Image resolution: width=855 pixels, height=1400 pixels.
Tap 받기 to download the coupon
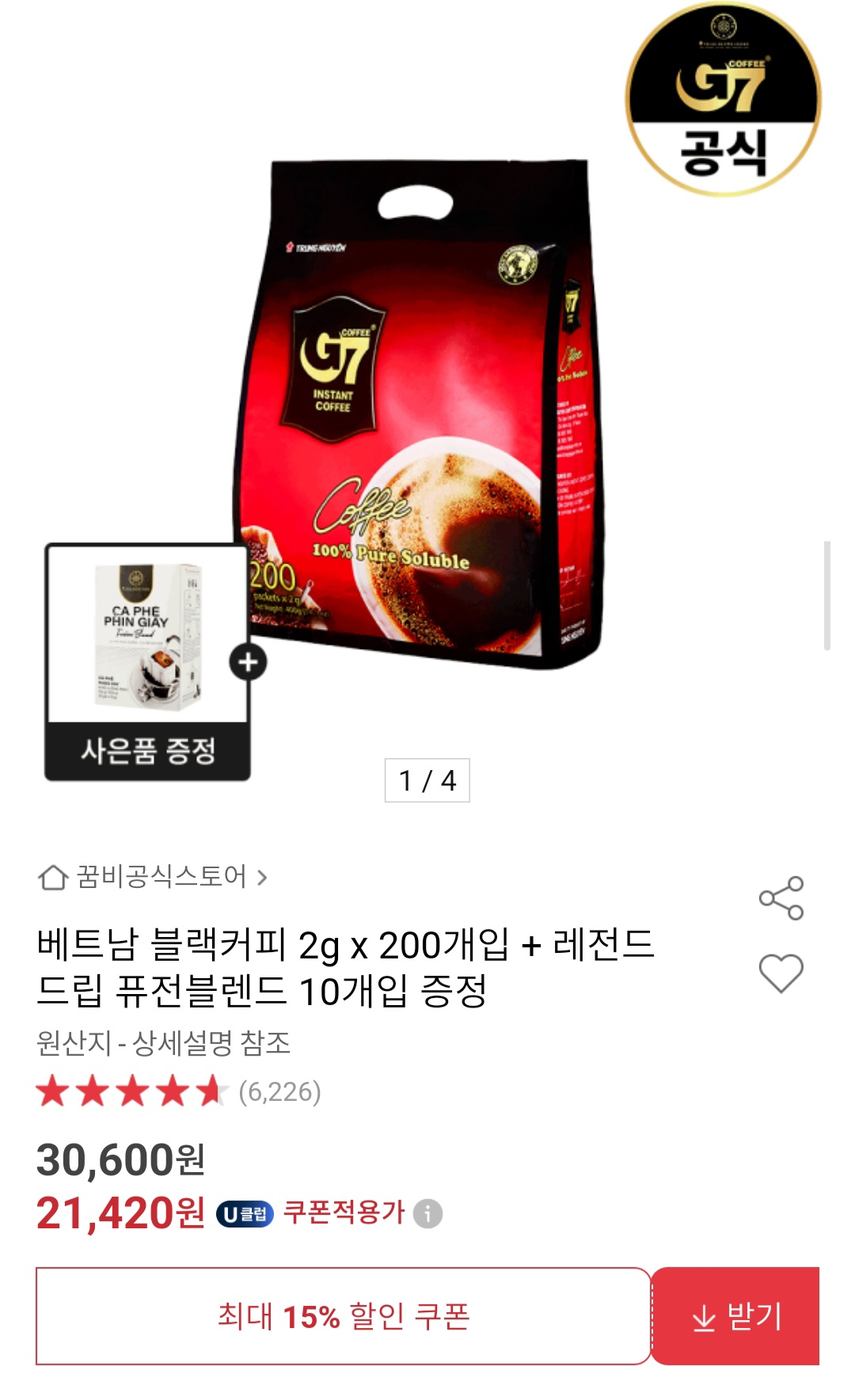pyautogui.click(x=736, y=1316)
